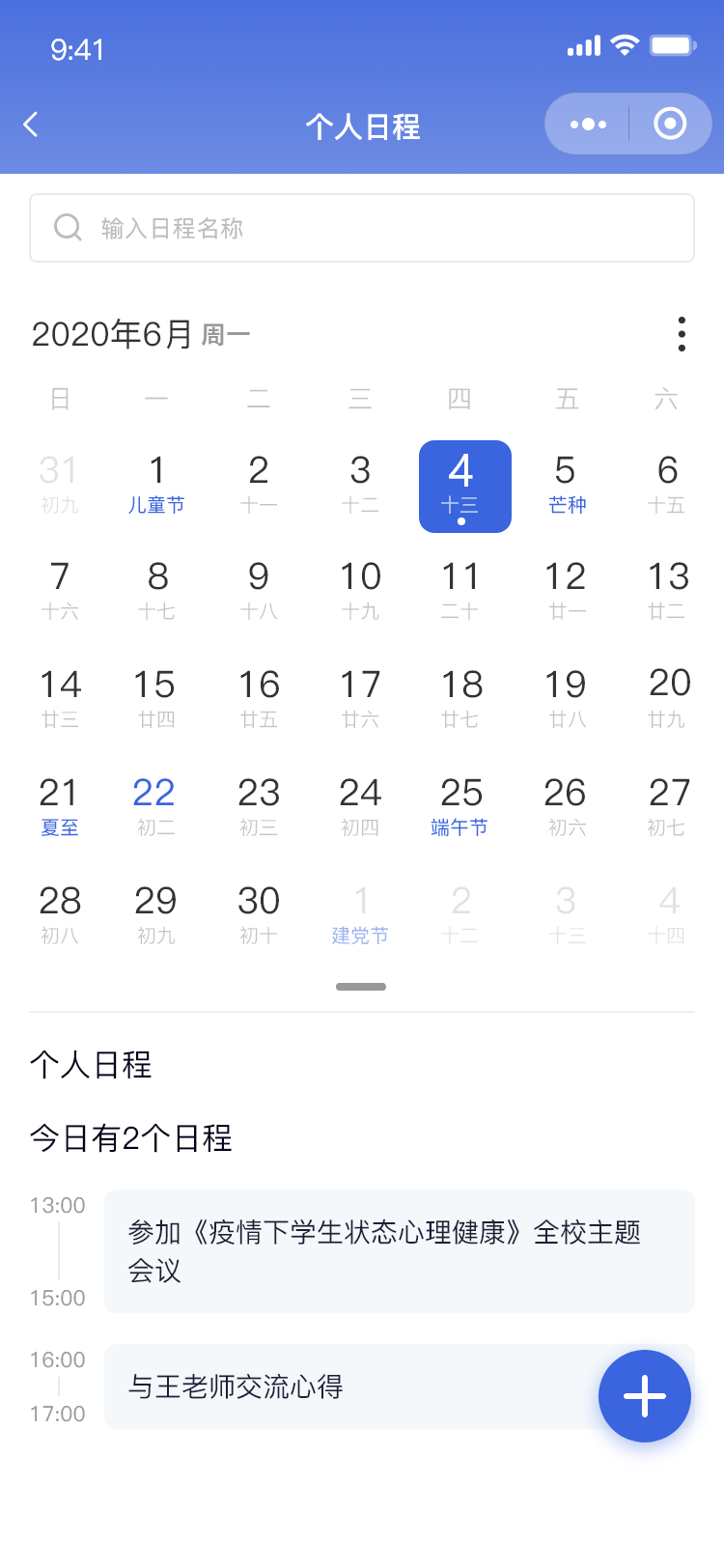
Task: Tap the schedule name search field
Action: (x=362, y=228)
